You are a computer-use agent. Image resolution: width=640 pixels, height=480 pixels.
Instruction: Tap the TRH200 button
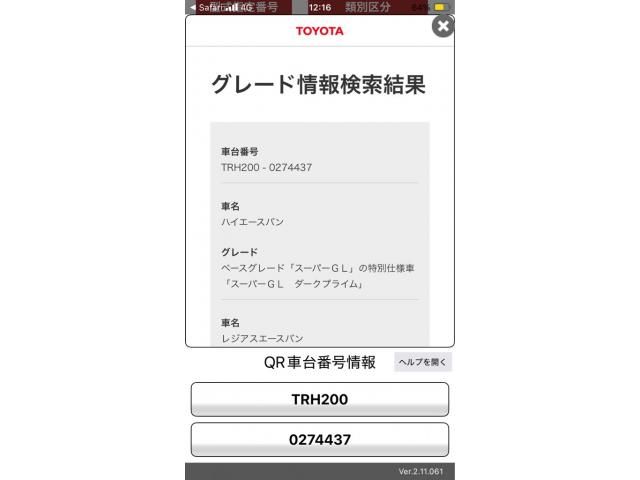(319, 399)
